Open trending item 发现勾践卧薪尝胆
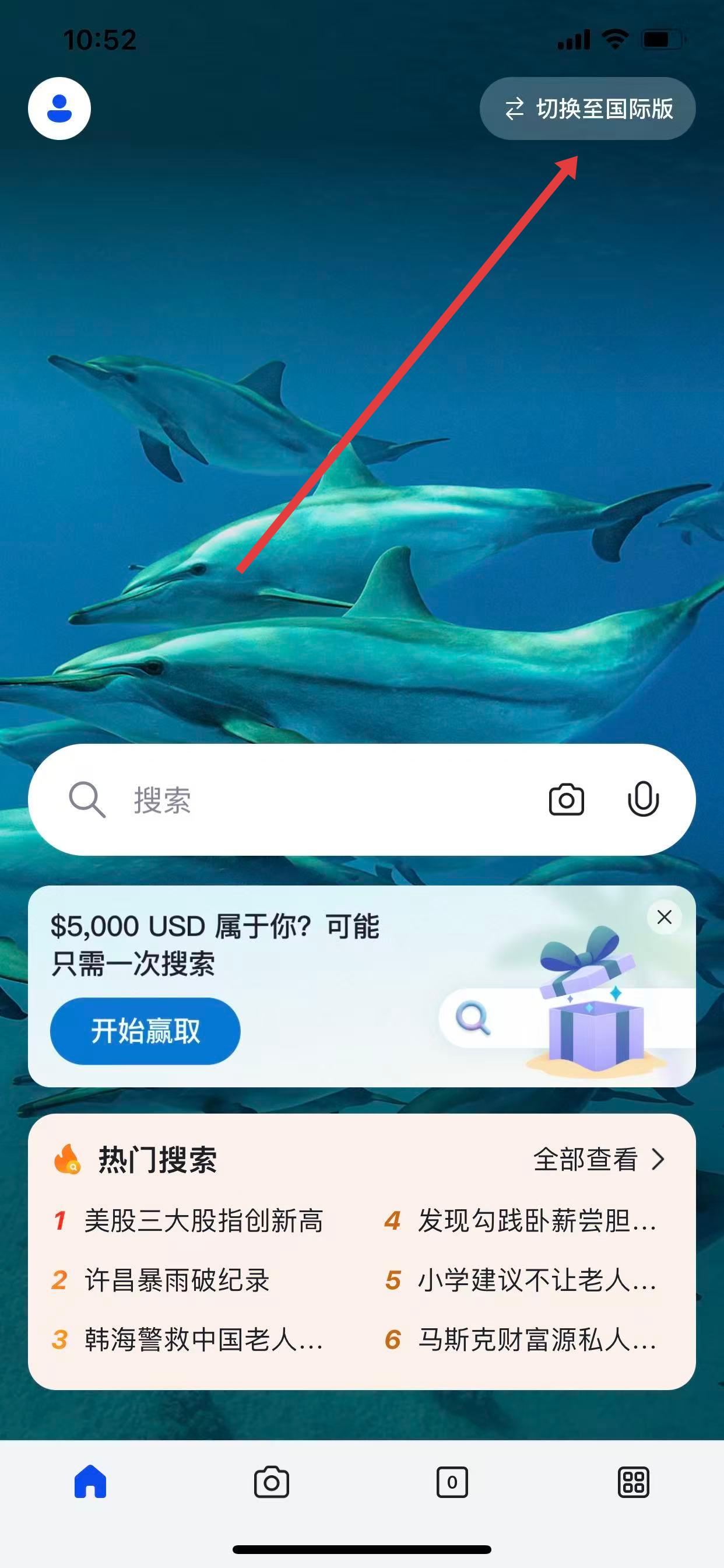Viewport: 724px width, 1568px height. tap(535, 1221)
